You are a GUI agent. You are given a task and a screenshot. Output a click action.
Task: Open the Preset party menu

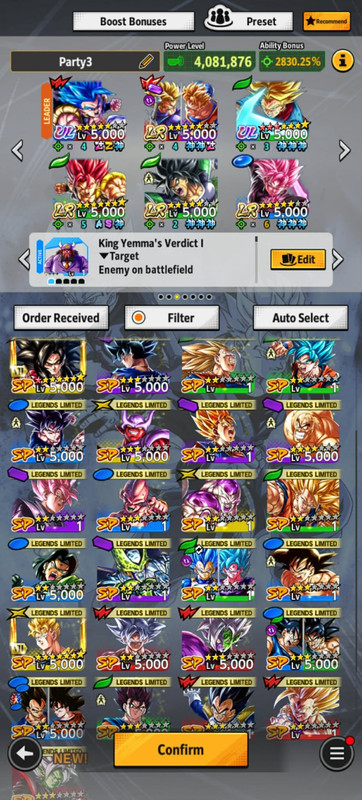tap(249, 21)
